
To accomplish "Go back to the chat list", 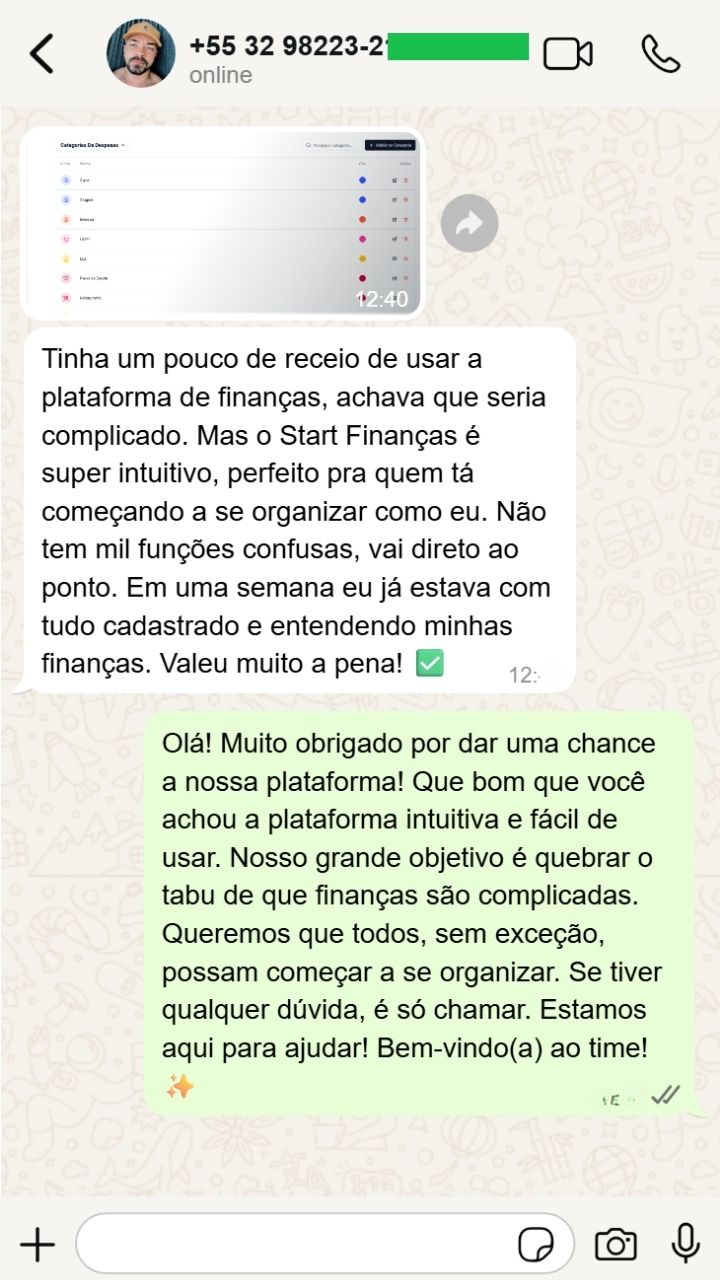I will [x=42, y=54].
